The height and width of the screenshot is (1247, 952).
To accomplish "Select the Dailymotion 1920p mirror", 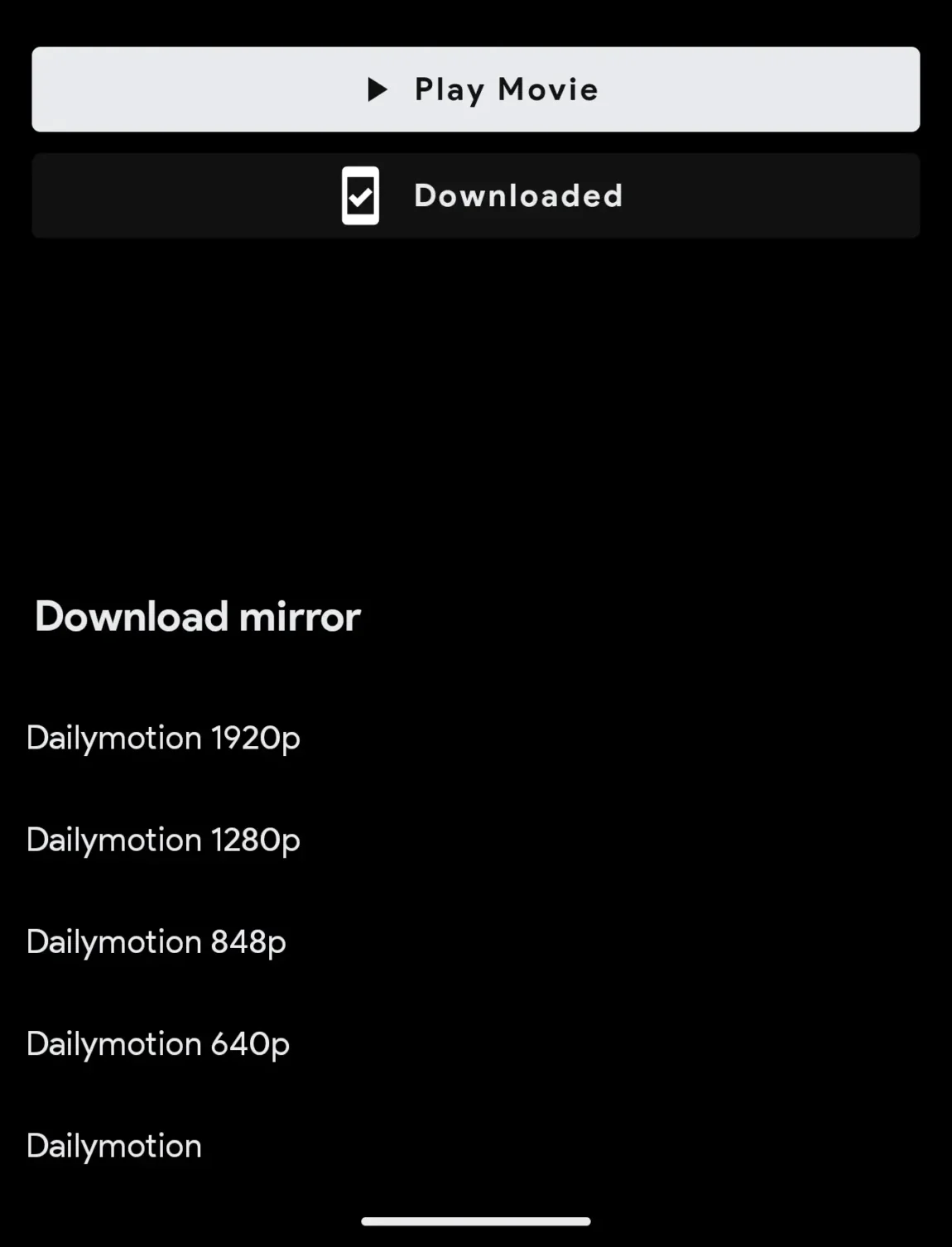I will tap(163, 738).
